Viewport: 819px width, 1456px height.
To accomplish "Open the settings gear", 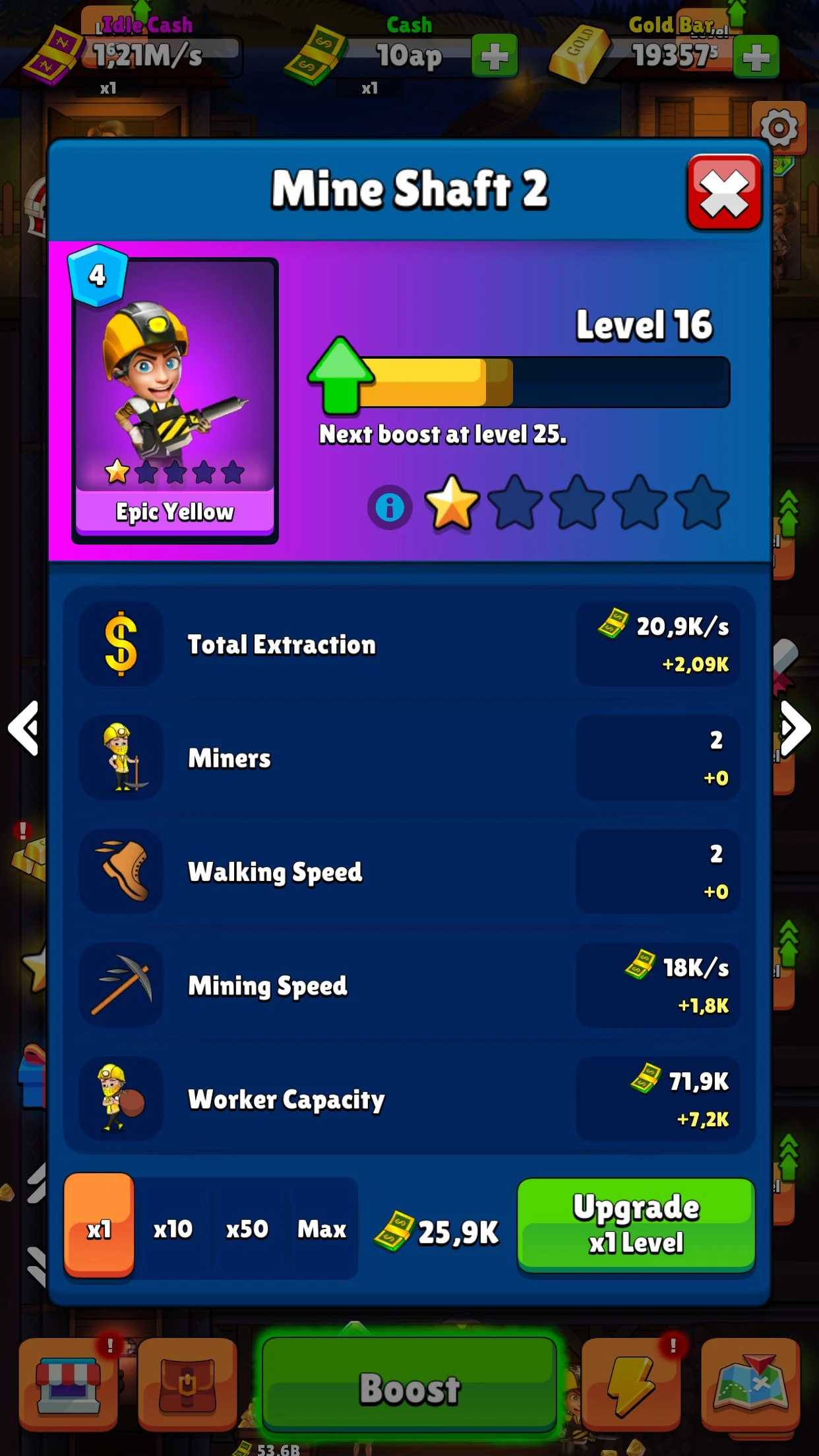I will pyautogui.click(x=779, y=128).
